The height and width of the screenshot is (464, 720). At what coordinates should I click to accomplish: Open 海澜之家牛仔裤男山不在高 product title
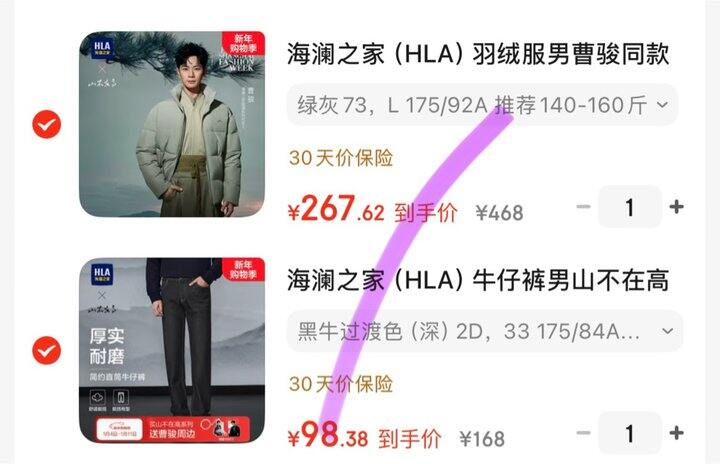click(x=478, y=279)
